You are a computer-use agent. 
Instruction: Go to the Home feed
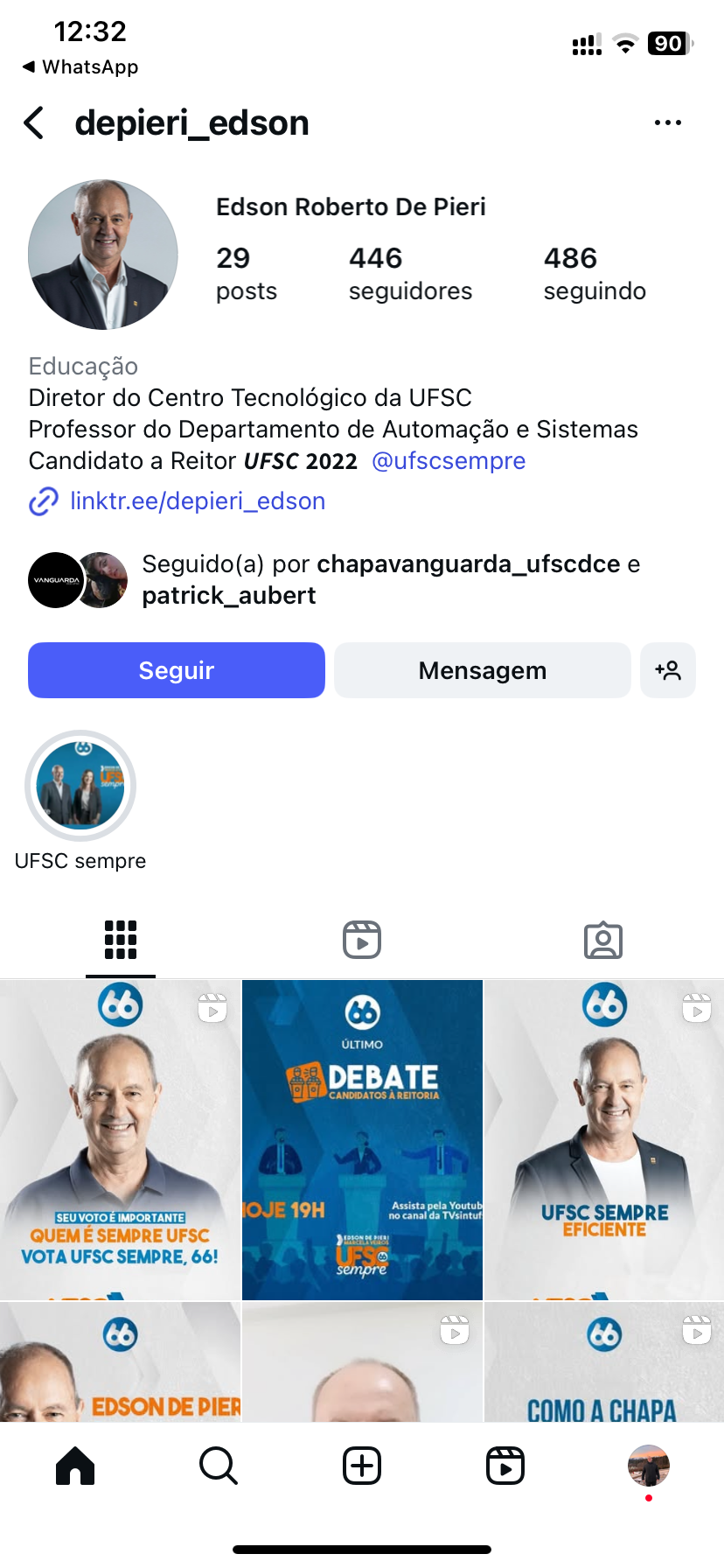point(75,1466)
